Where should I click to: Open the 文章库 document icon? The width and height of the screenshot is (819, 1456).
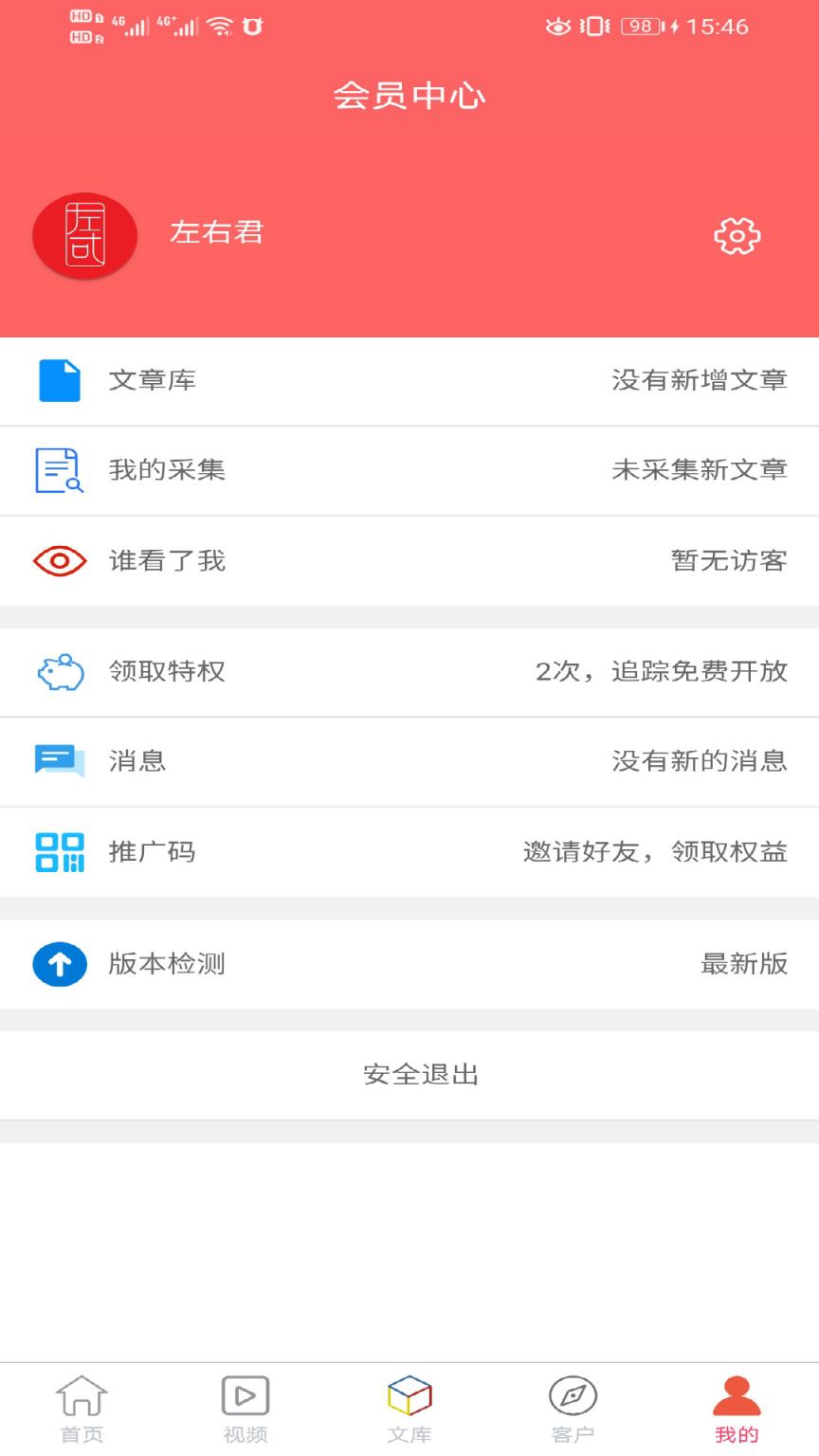point(60,380)
